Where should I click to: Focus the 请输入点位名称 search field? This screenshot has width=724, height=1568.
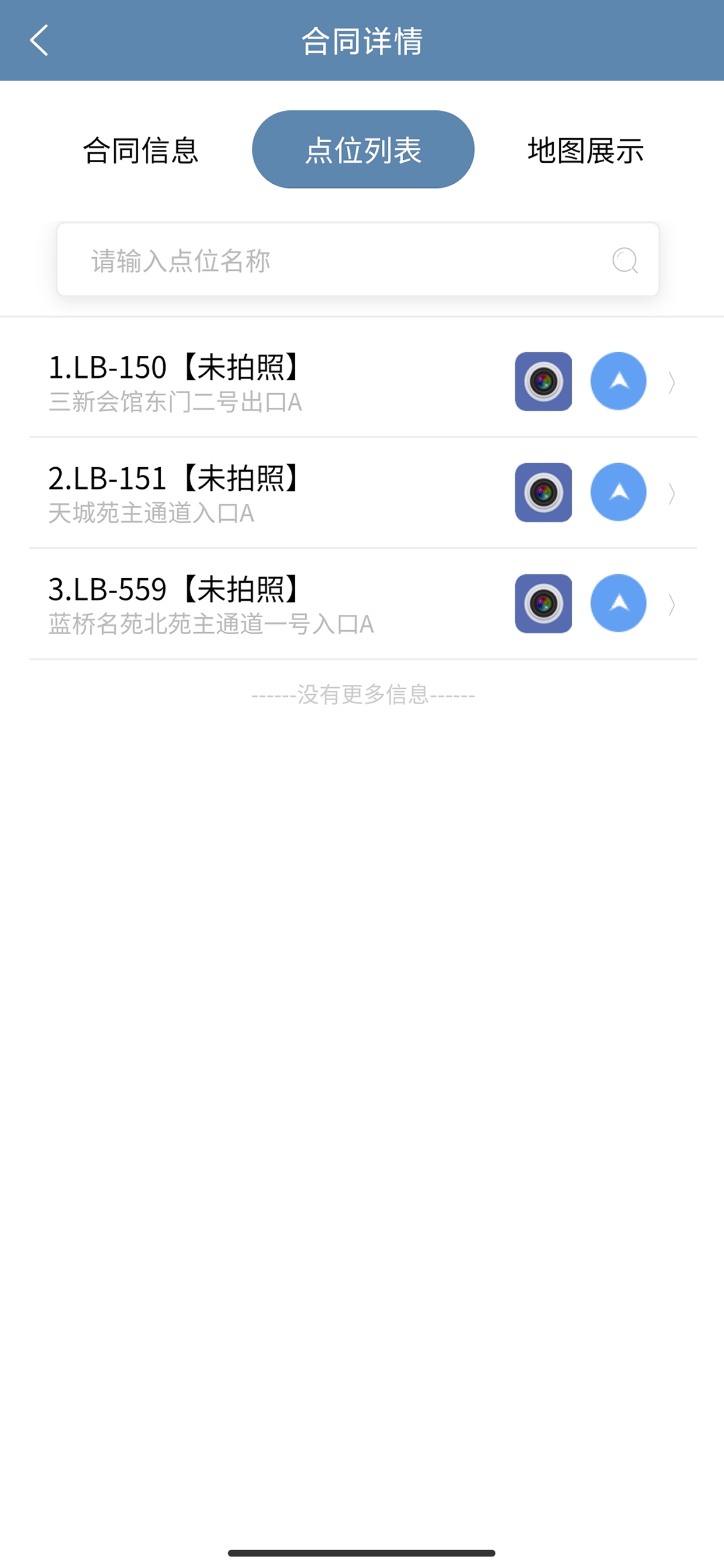[x=358, y=260]
